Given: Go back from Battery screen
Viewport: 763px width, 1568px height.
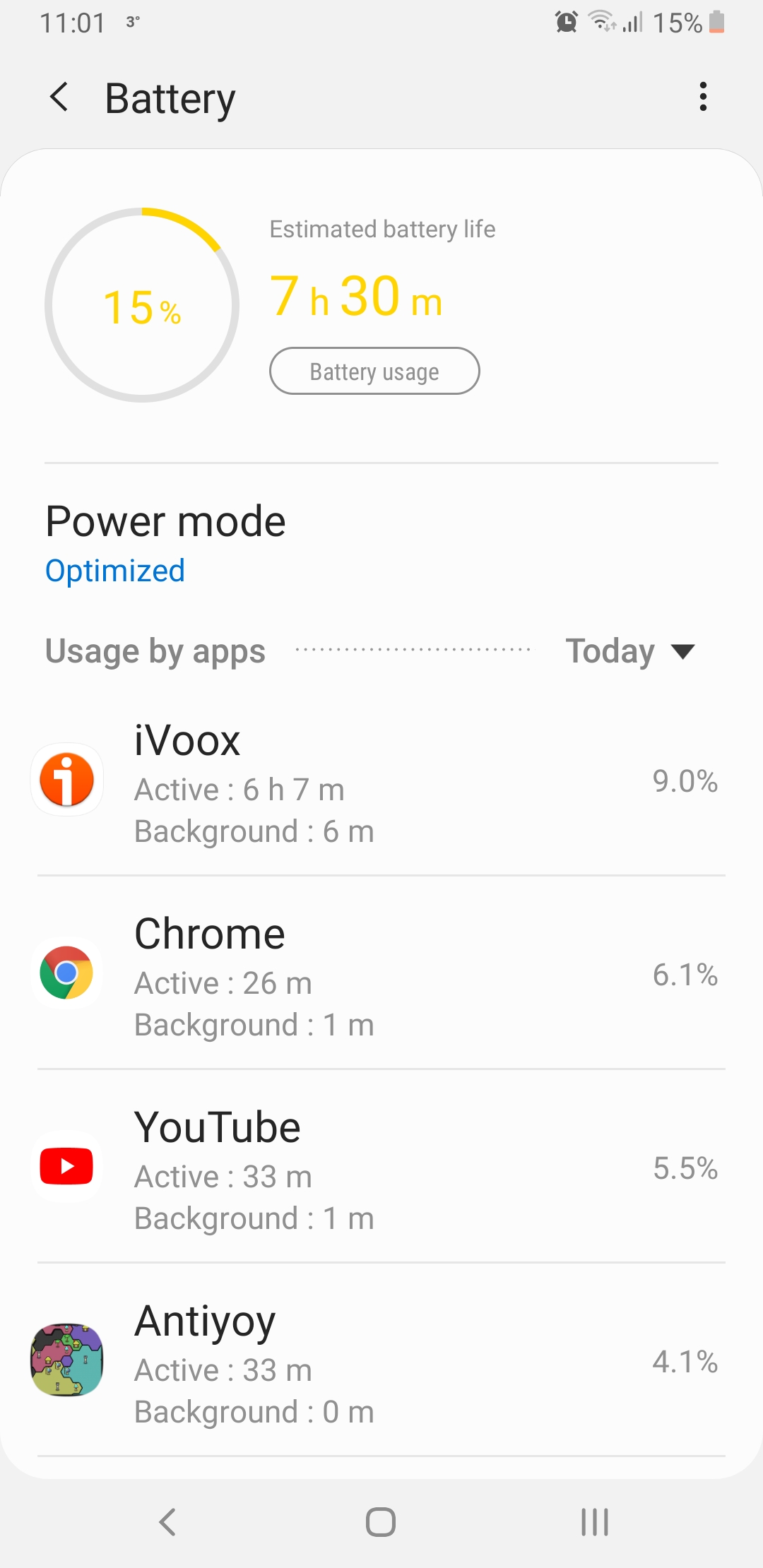Looking at the screenshot, I should [59, 97].
